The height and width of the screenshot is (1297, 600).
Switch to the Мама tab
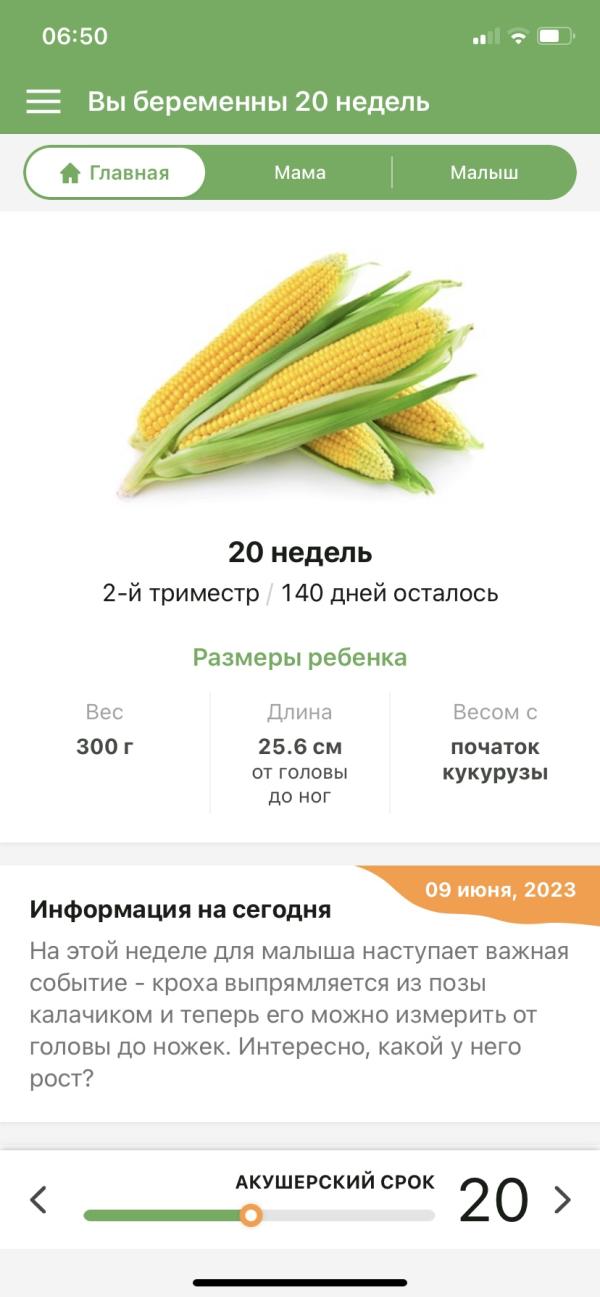click(x=300, y=173)
